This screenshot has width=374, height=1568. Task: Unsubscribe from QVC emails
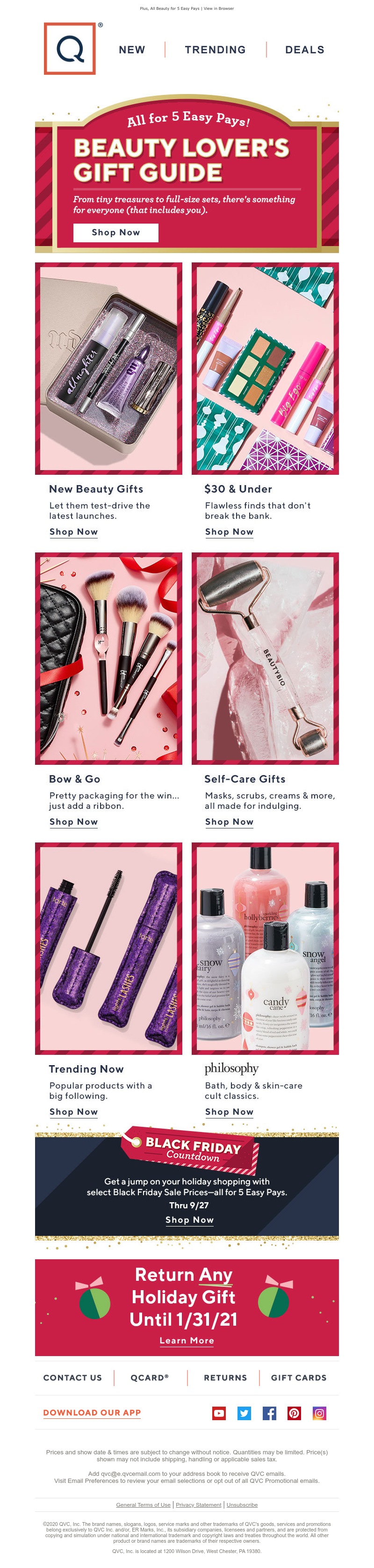[242, 1505]
